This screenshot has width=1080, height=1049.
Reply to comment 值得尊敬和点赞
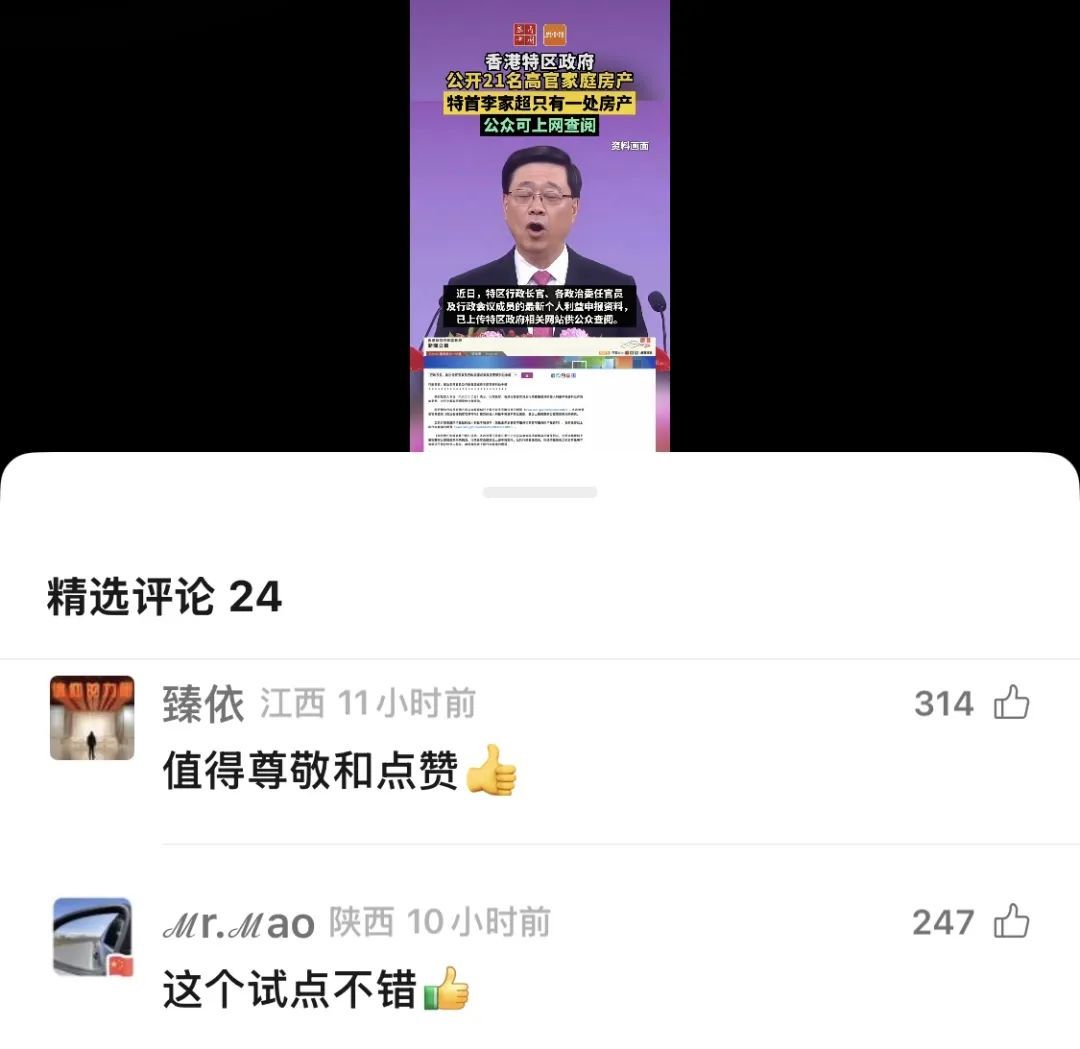pyautogui.click(x=310, y=772)
